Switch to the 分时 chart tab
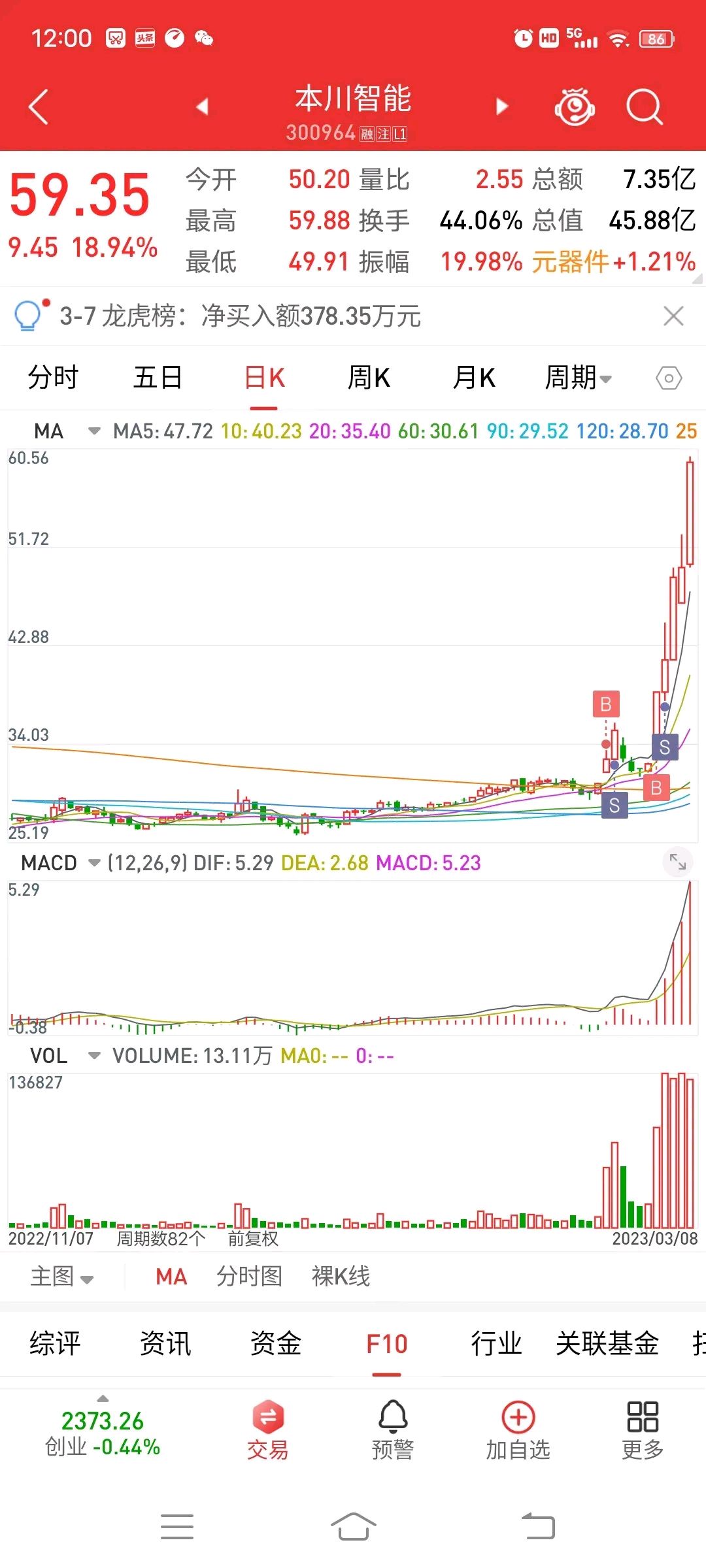This screenshot has height=1568, width=706. point(53,378)
